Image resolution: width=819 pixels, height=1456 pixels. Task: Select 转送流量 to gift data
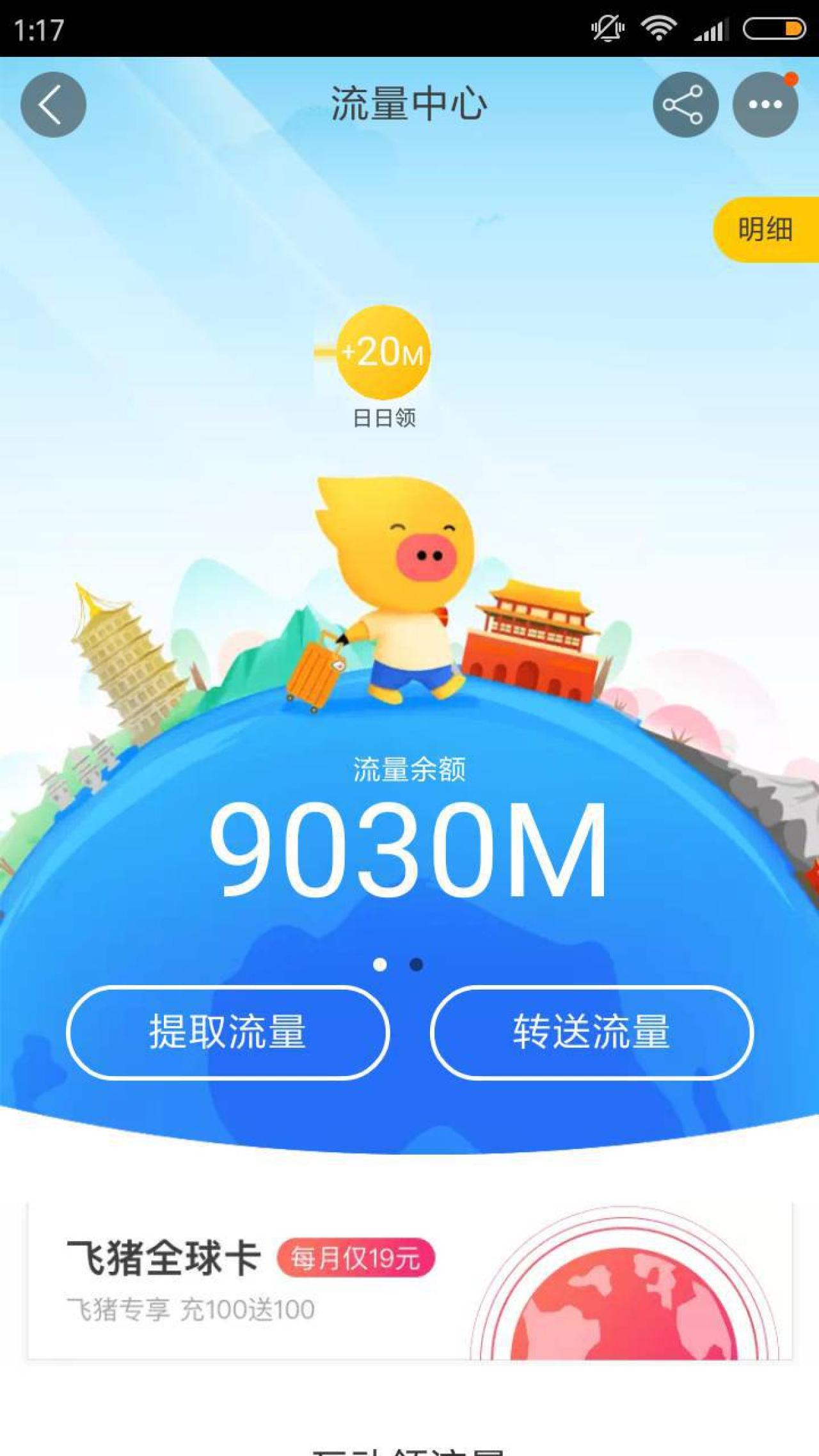point(591,1033)
